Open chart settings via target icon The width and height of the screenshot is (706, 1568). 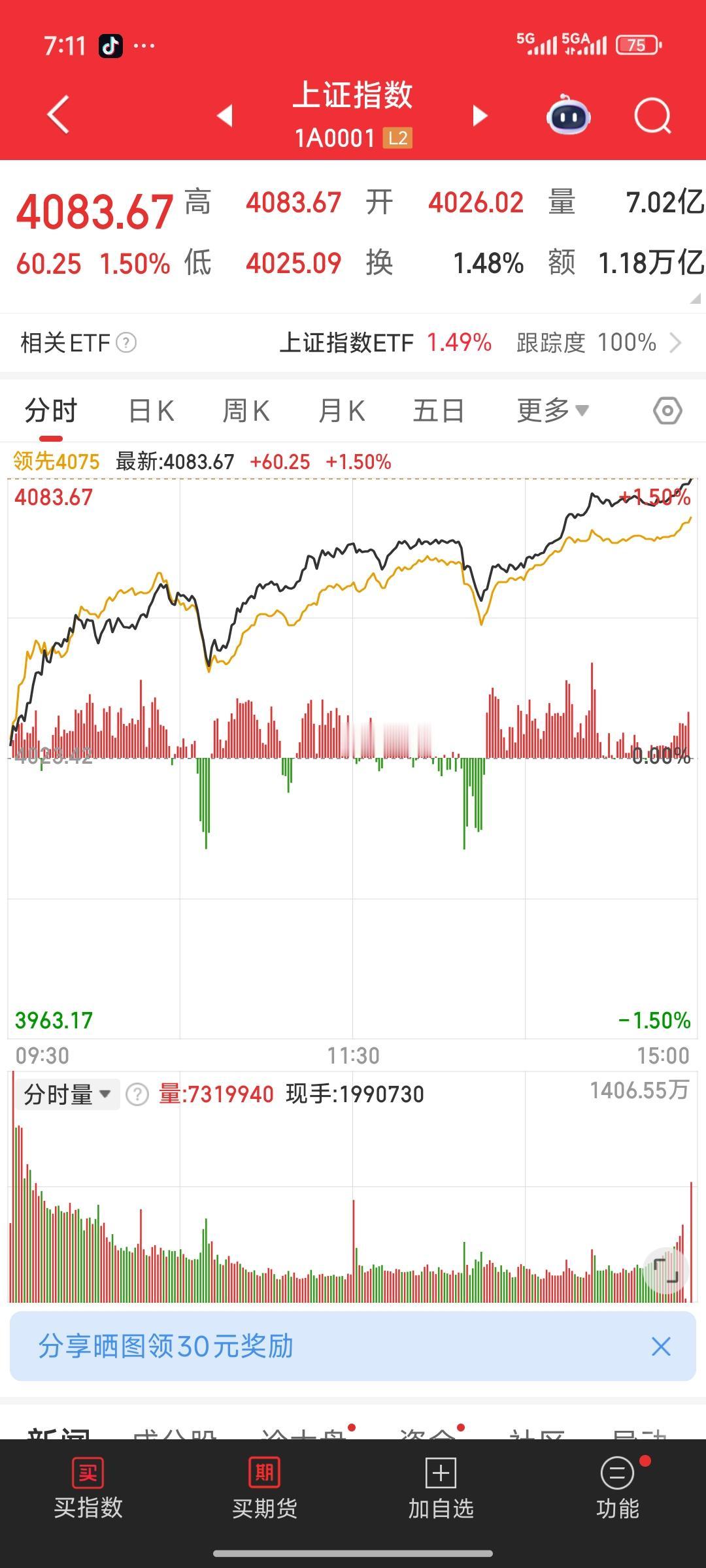click(x=667, y=410)
